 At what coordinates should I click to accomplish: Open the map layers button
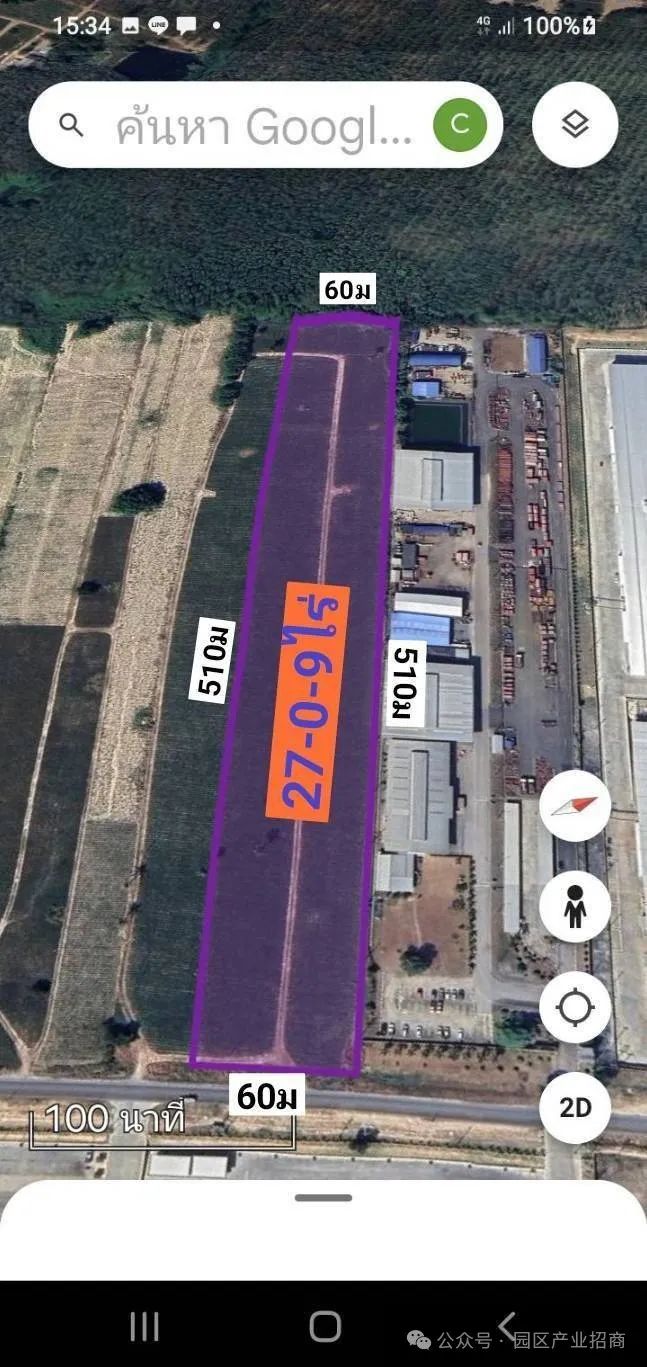point(575,125)
